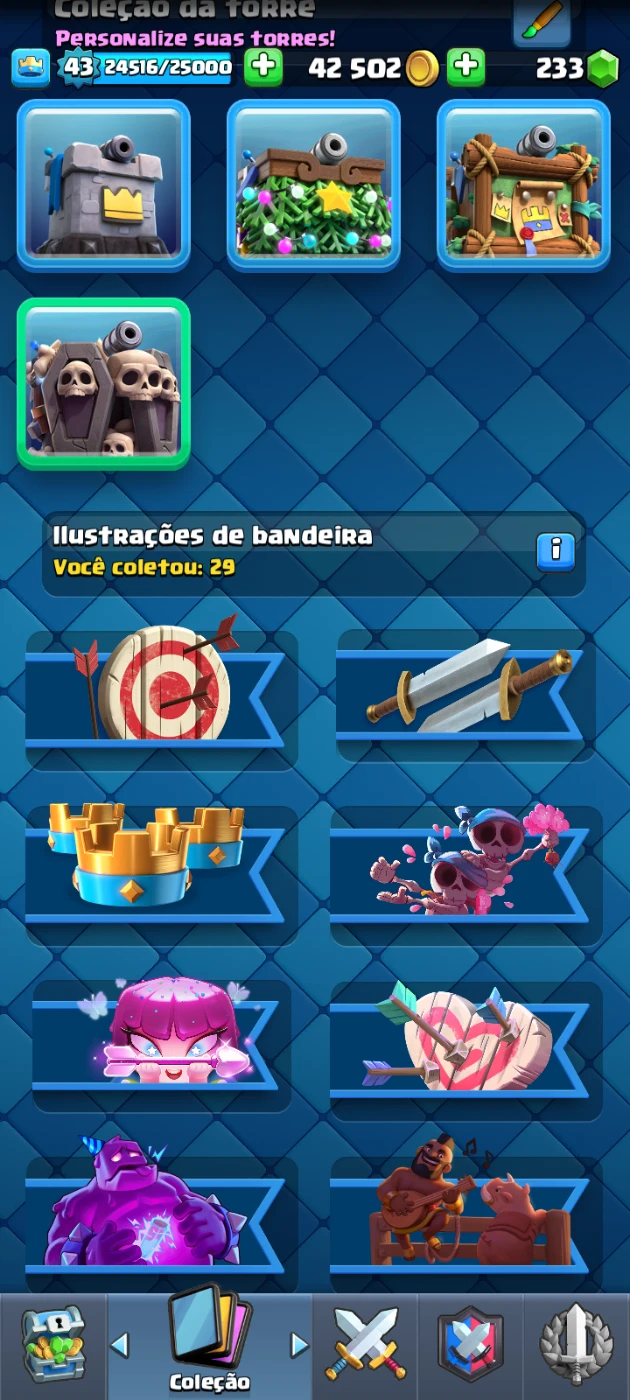Open the clan shield tab
Viewport: 630px width, 1400px height.
point(470,1344)
